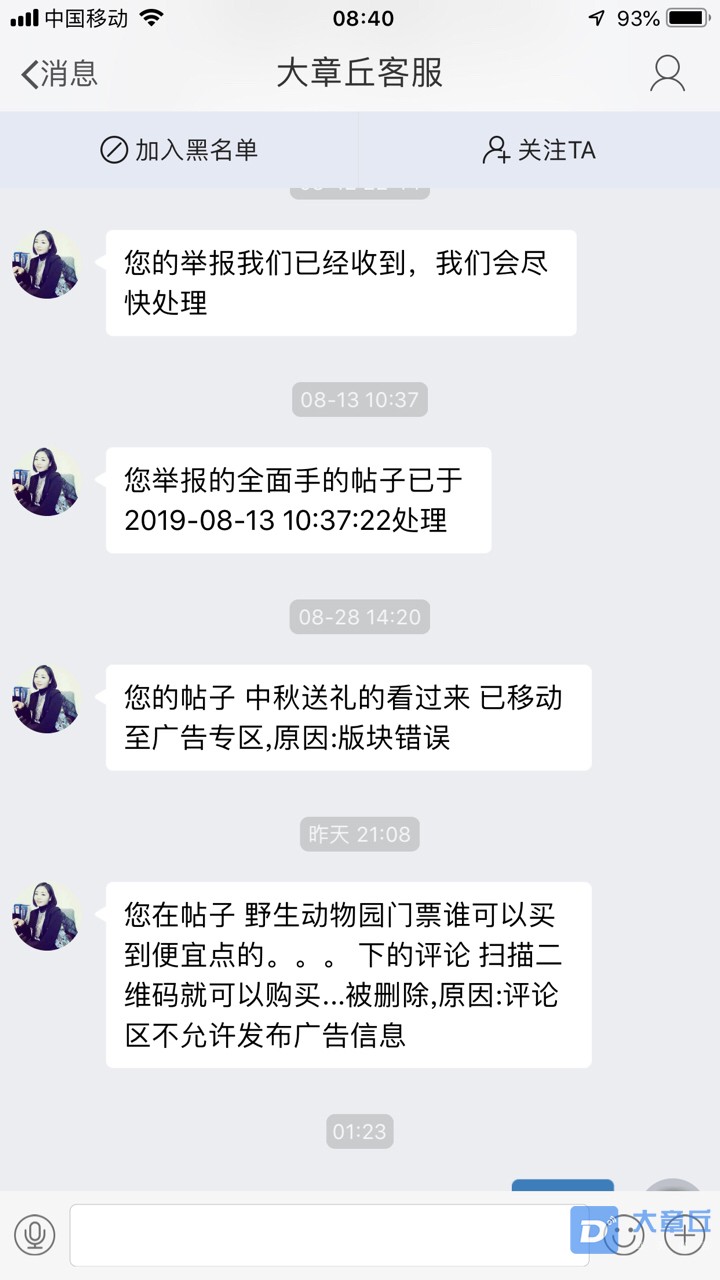The height and width of the screenshot is (1280, 720).
Task: Open the plus attachment menu
Action: tap(685, 1236)
